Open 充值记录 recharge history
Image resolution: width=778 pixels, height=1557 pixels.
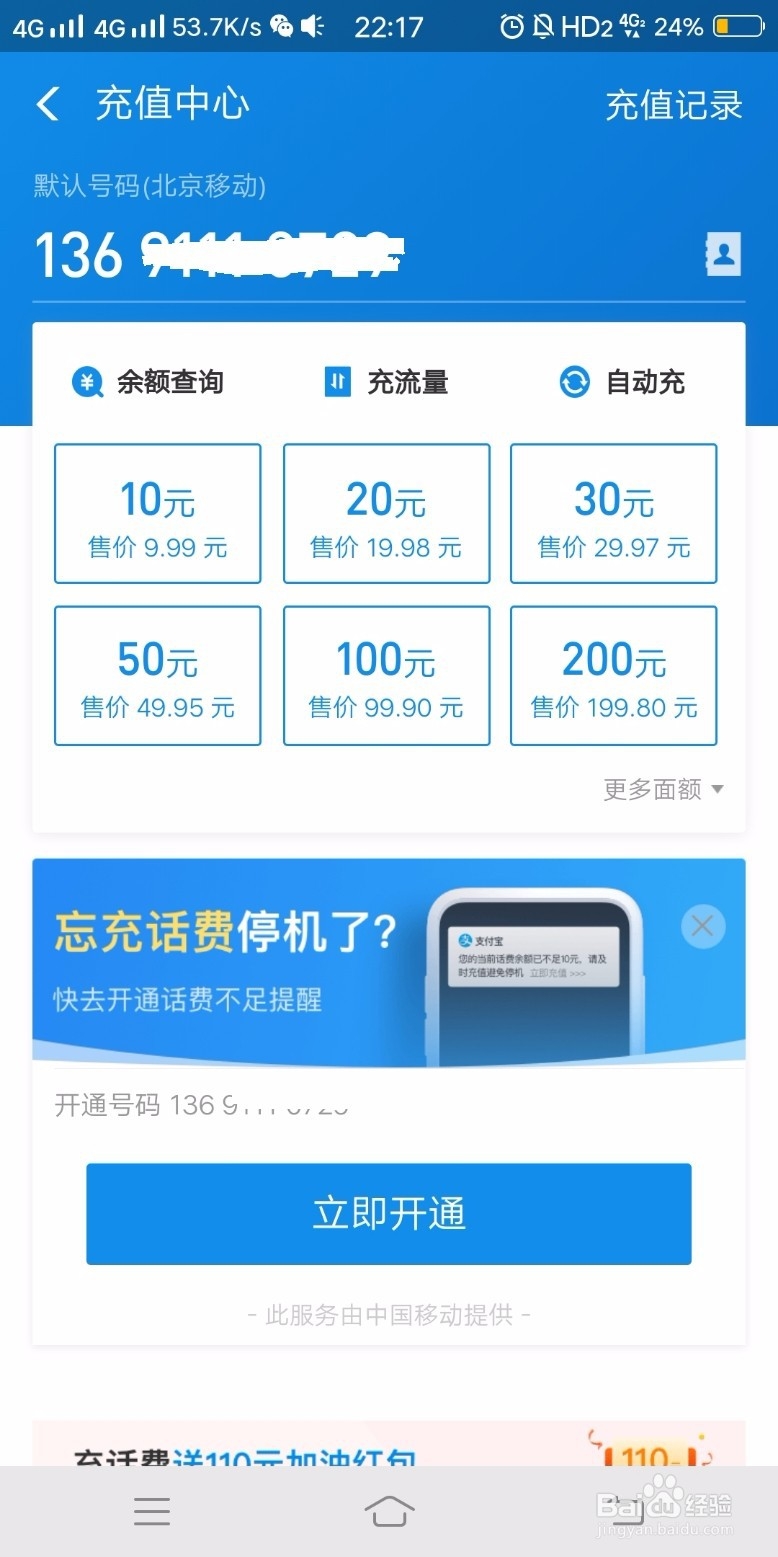point(674,104)
